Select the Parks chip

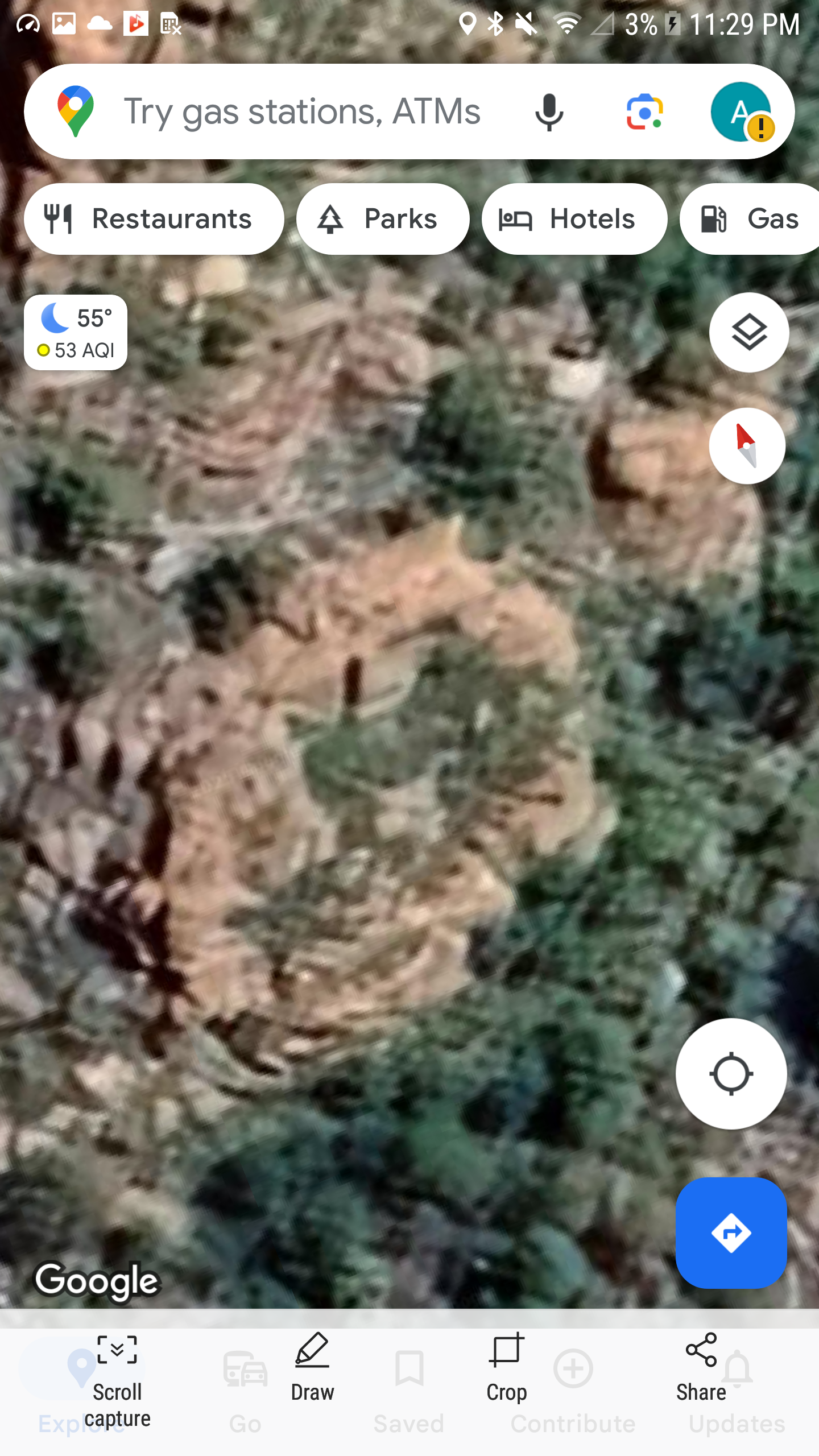383,219
